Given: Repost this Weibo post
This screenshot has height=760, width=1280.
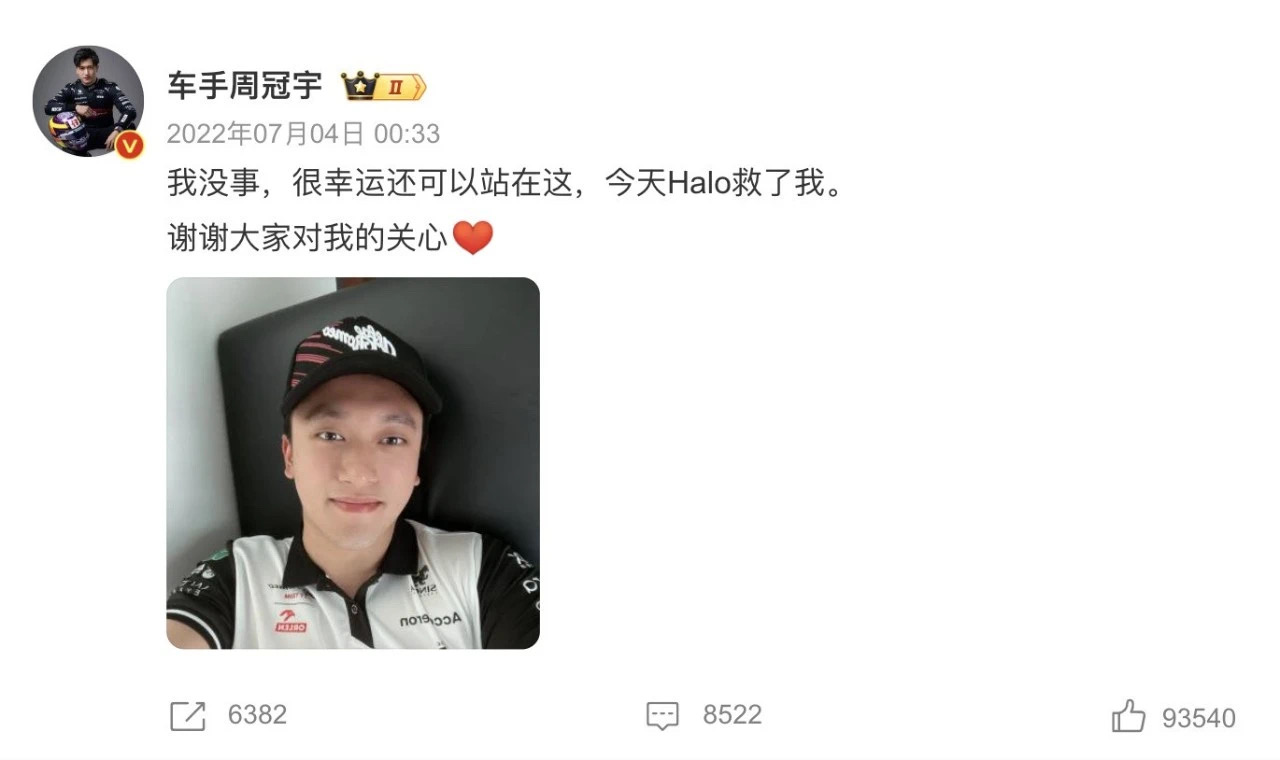Looking at the screenshot, I should pyautogui.click(x=188, y=715).
